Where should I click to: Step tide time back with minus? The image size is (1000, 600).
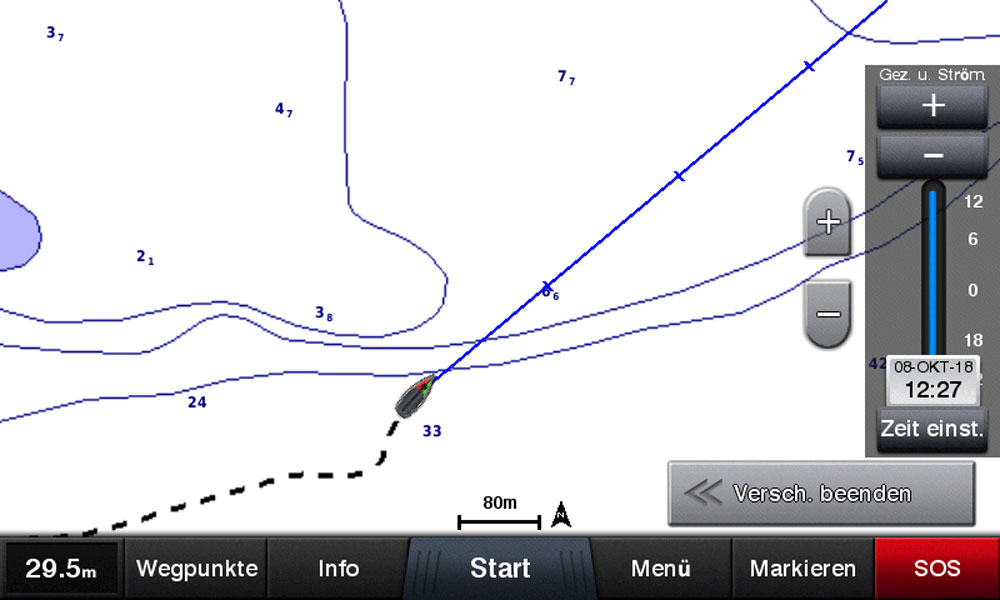932,156
